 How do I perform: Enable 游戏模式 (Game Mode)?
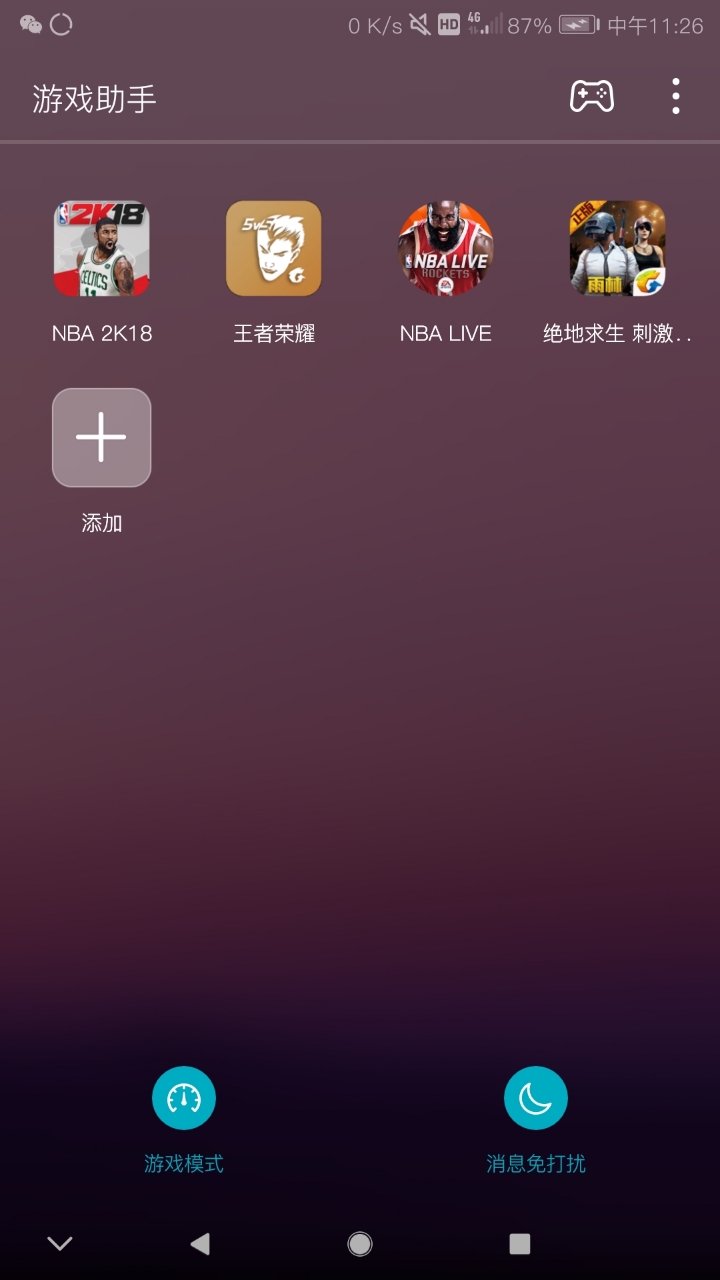184,1097
